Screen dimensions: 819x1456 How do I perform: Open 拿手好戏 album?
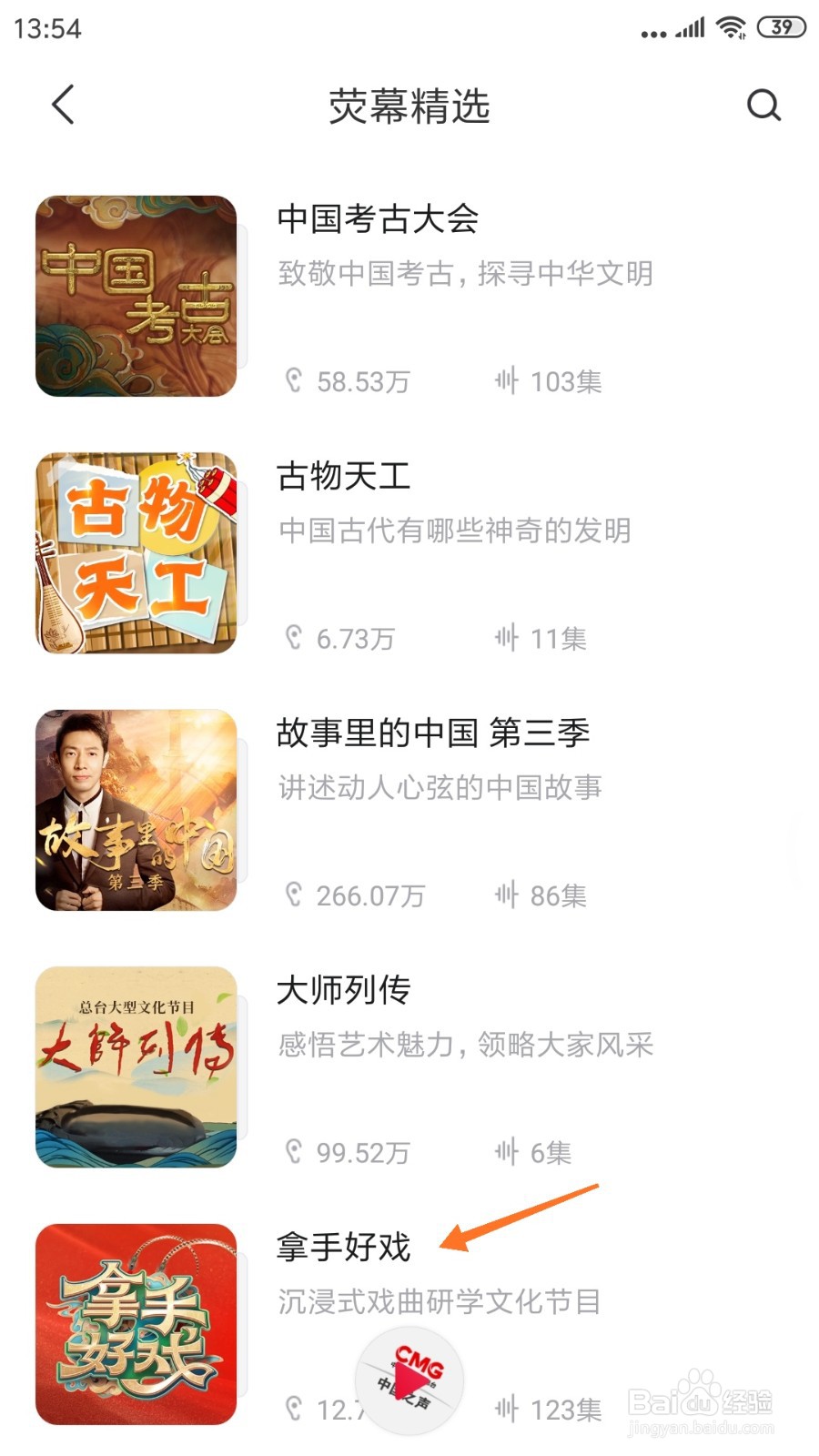344,1247
